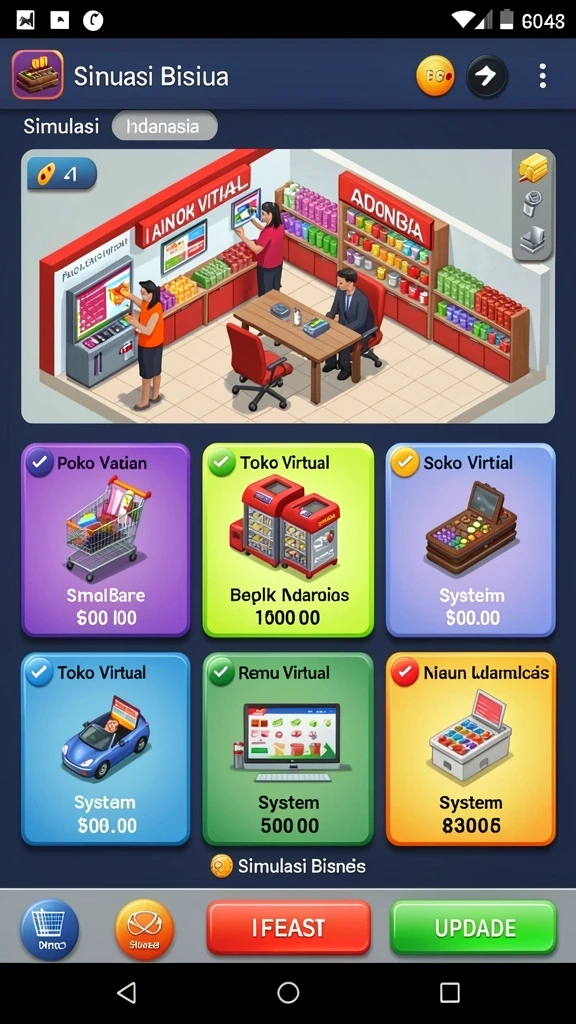
Task: Tap the black arrow icon in header
Action: (x=487, y=76)
